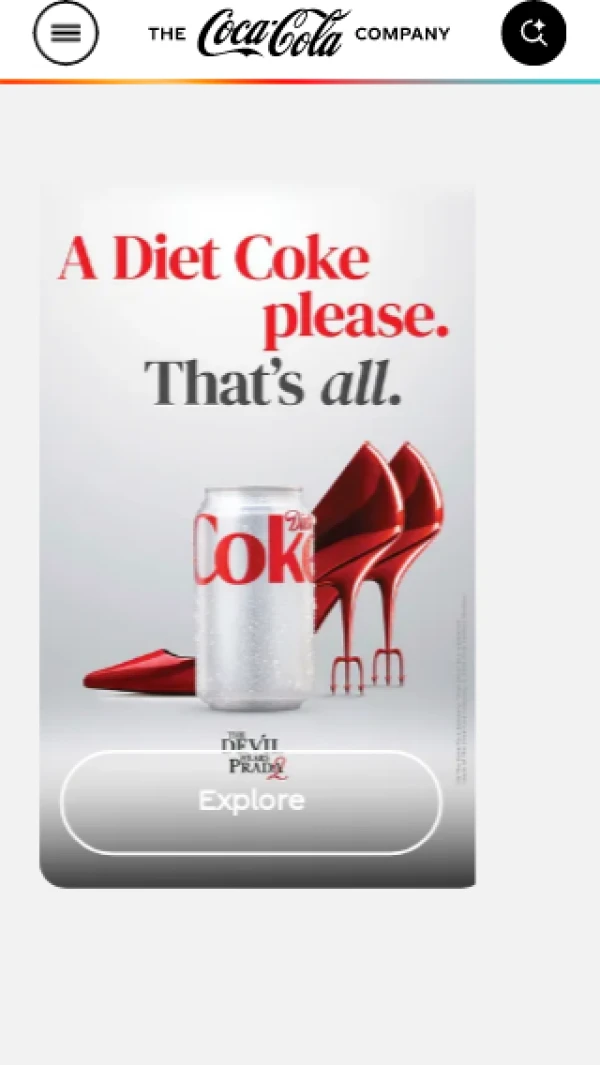
Task: Open the Diet Coke promo card
Action: (258, 535)
